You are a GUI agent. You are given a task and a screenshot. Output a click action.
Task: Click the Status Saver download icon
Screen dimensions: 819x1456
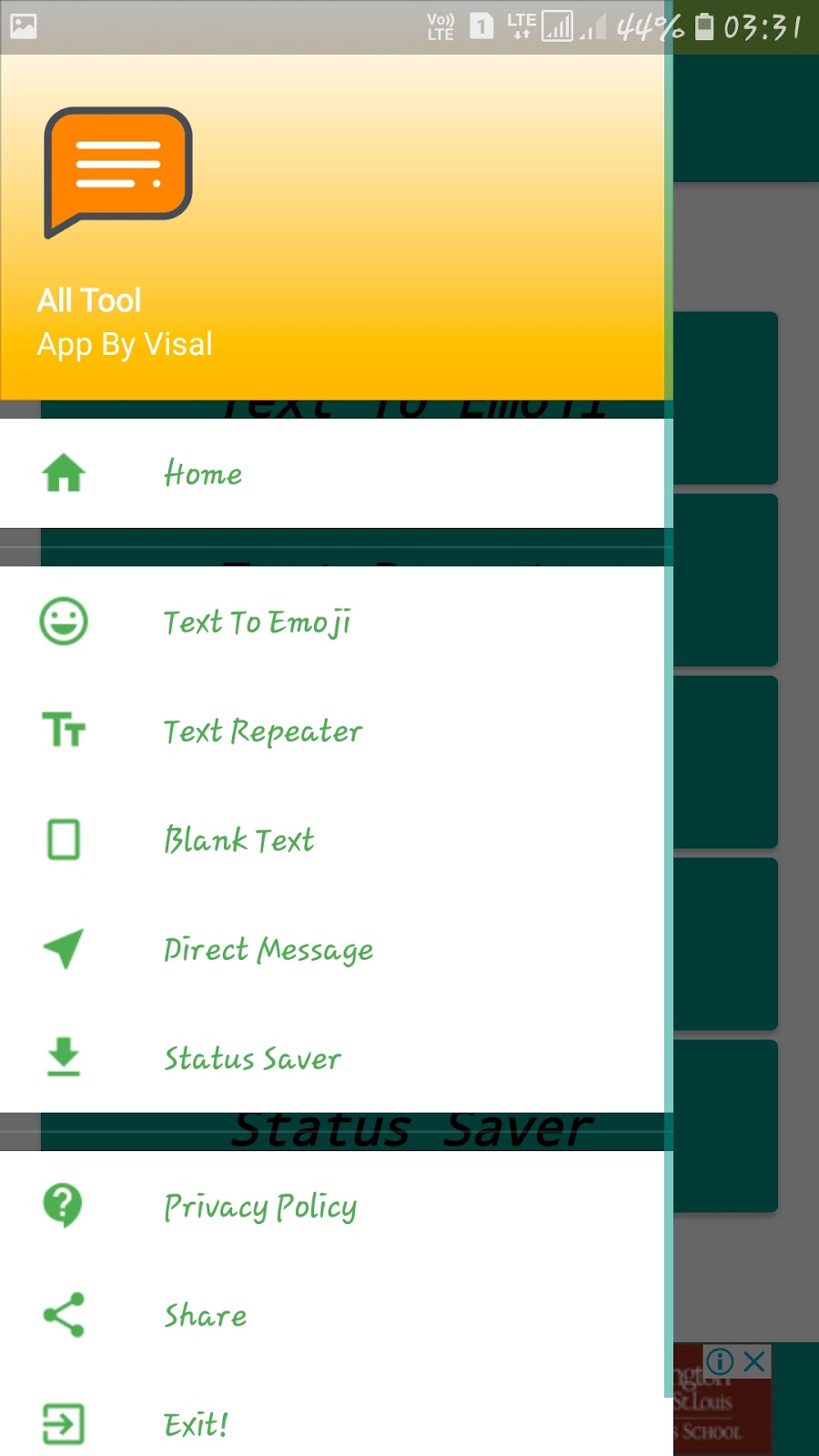pos(62,1058)
